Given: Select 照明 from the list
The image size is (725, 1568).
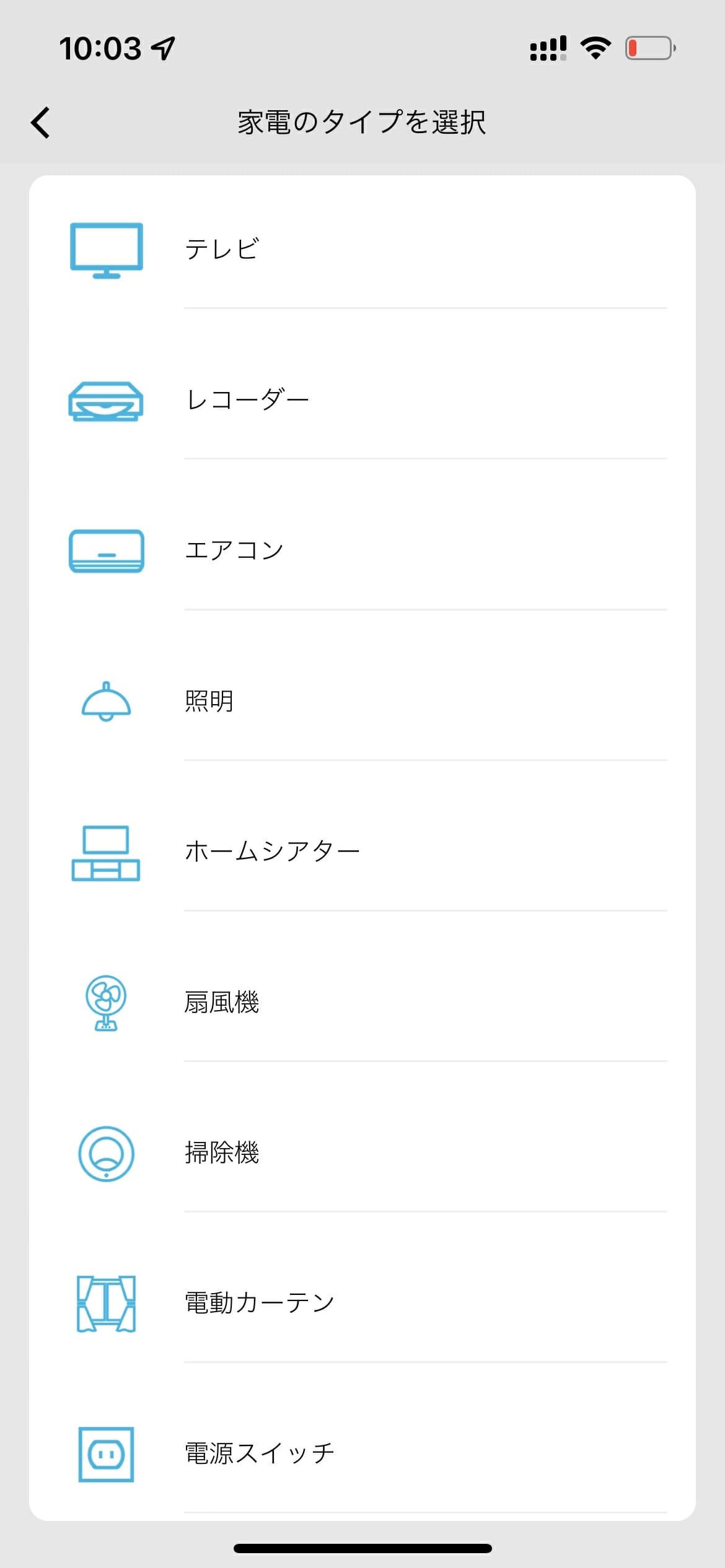Looking at the screenshot, I should coord(362,701).
